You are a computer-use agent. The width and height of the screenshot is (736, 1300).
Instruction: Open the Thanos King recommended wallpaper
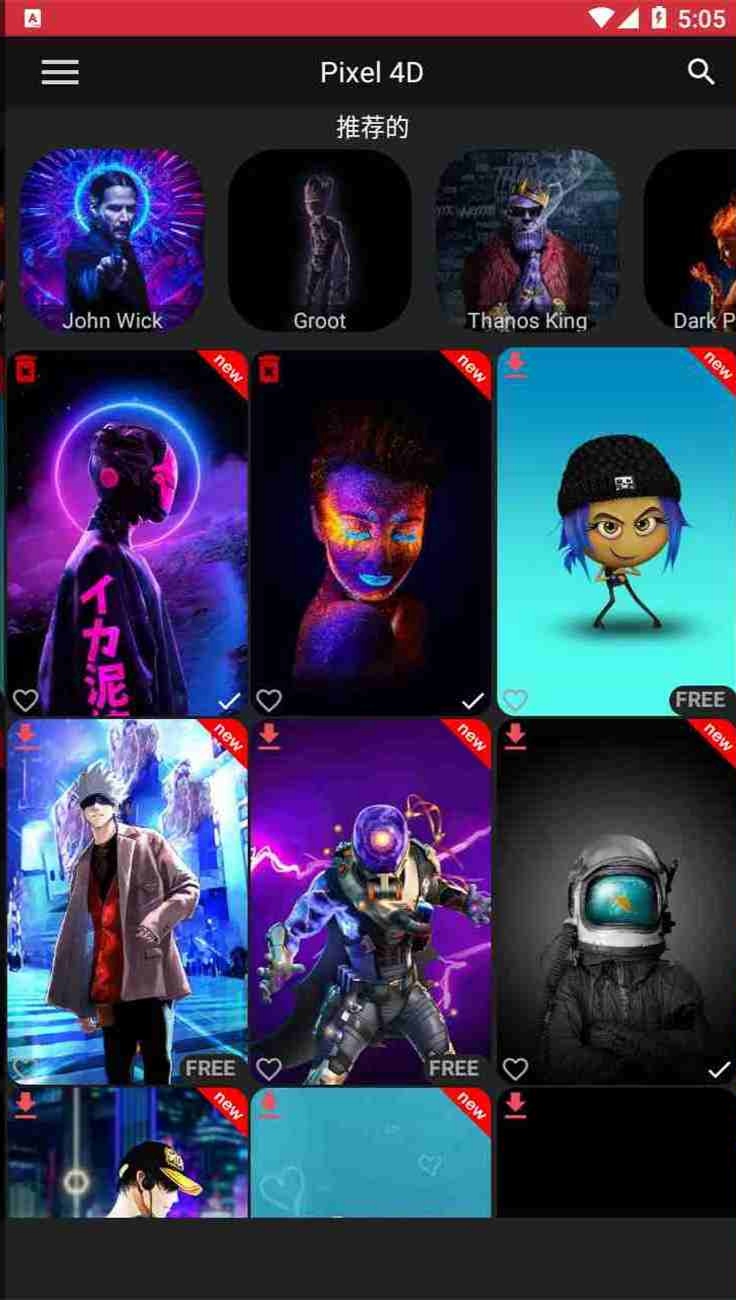[527, 241]
